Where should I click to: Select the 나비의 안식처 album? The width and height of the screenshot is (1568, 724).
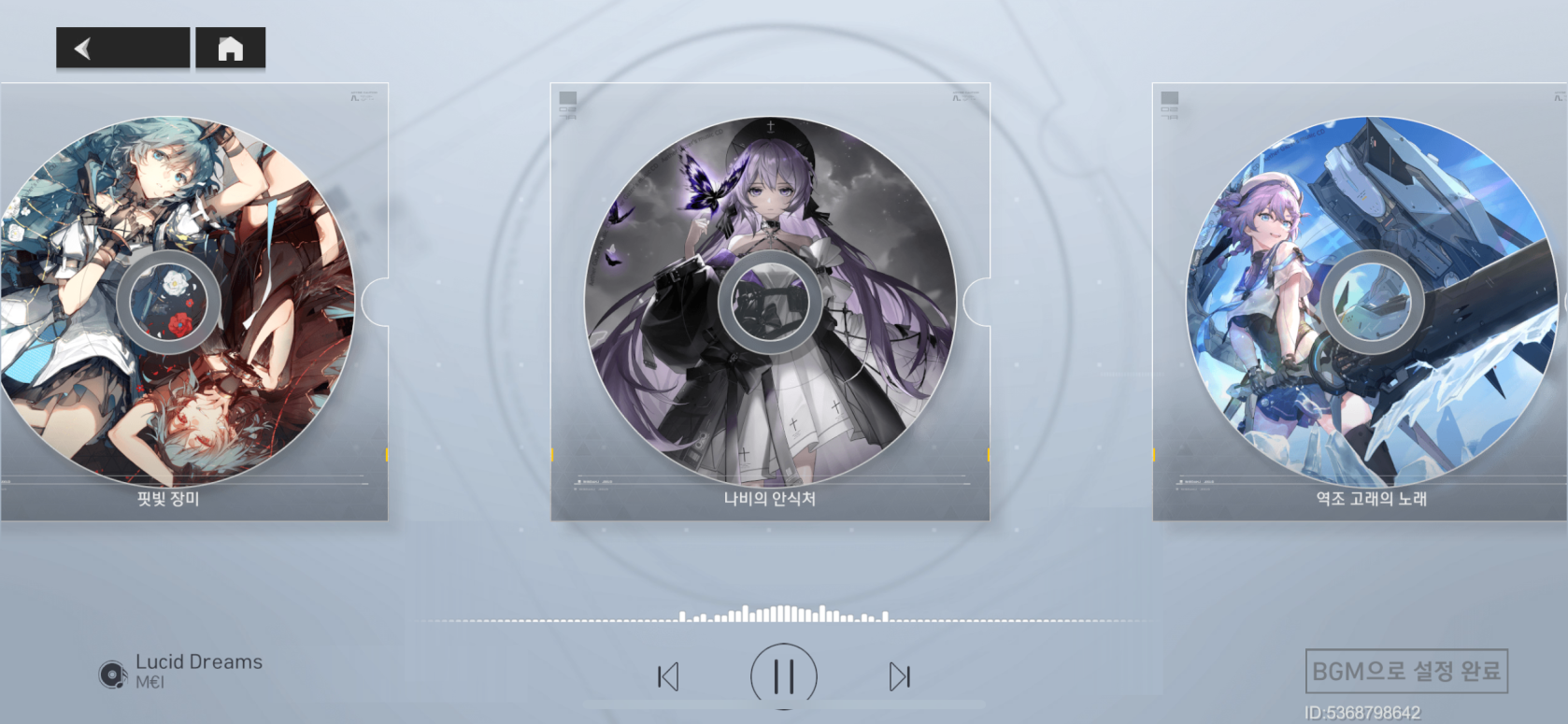pos(770,301)
